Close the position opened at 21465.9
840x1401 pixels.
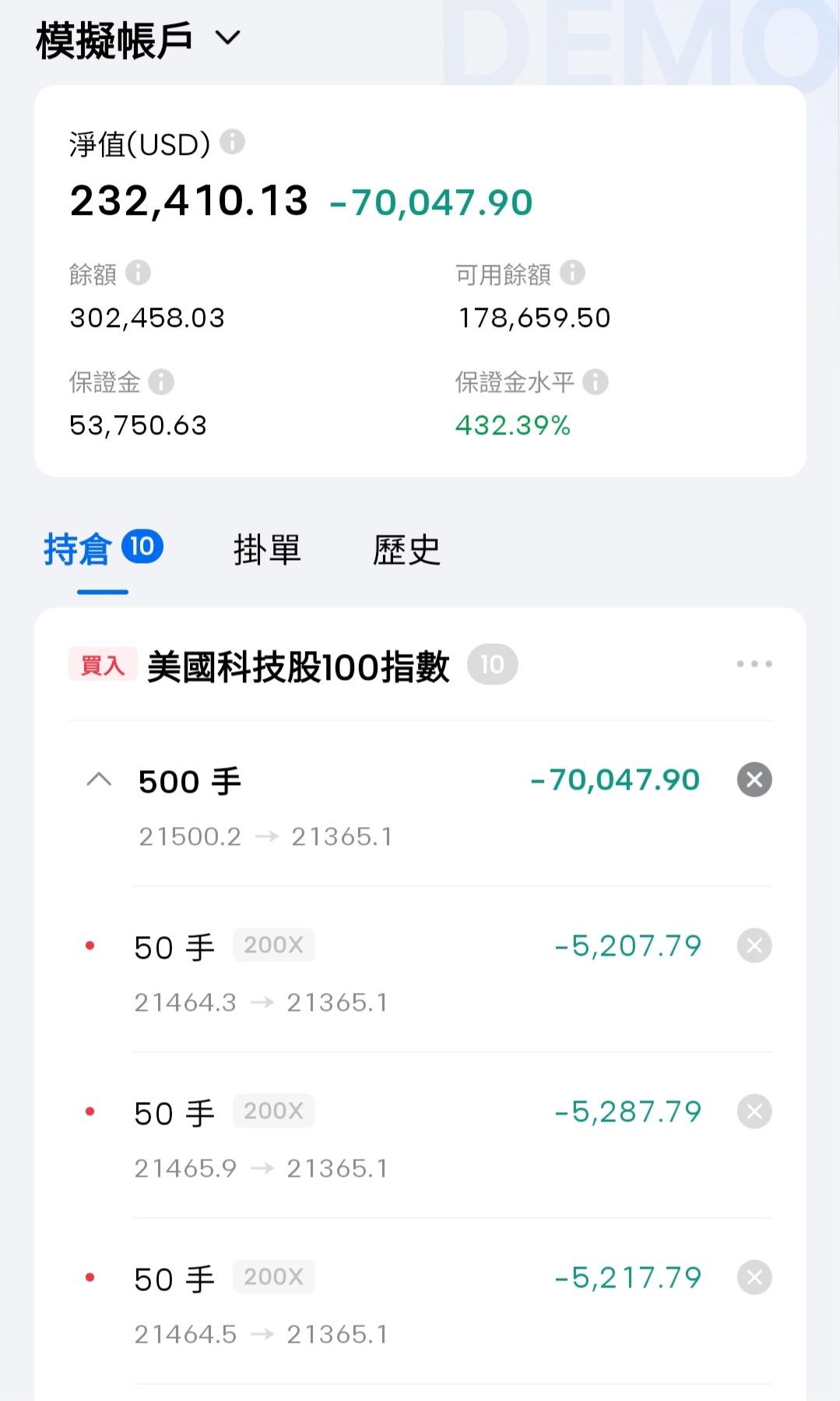click(754, 1111)
